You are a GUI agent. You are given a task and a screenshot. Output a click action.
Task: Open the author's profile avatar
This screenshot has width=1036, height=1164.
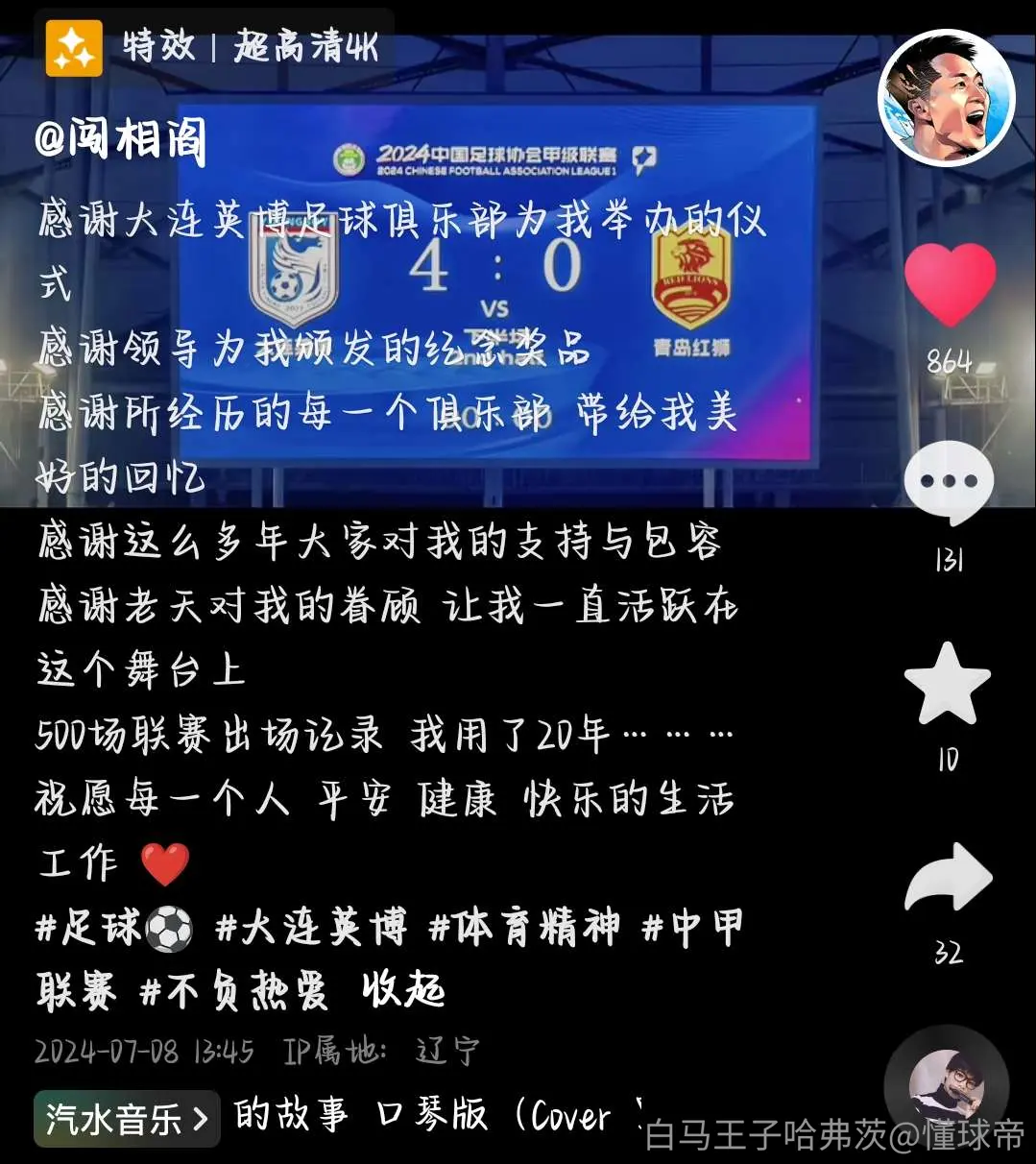[947, 97]
